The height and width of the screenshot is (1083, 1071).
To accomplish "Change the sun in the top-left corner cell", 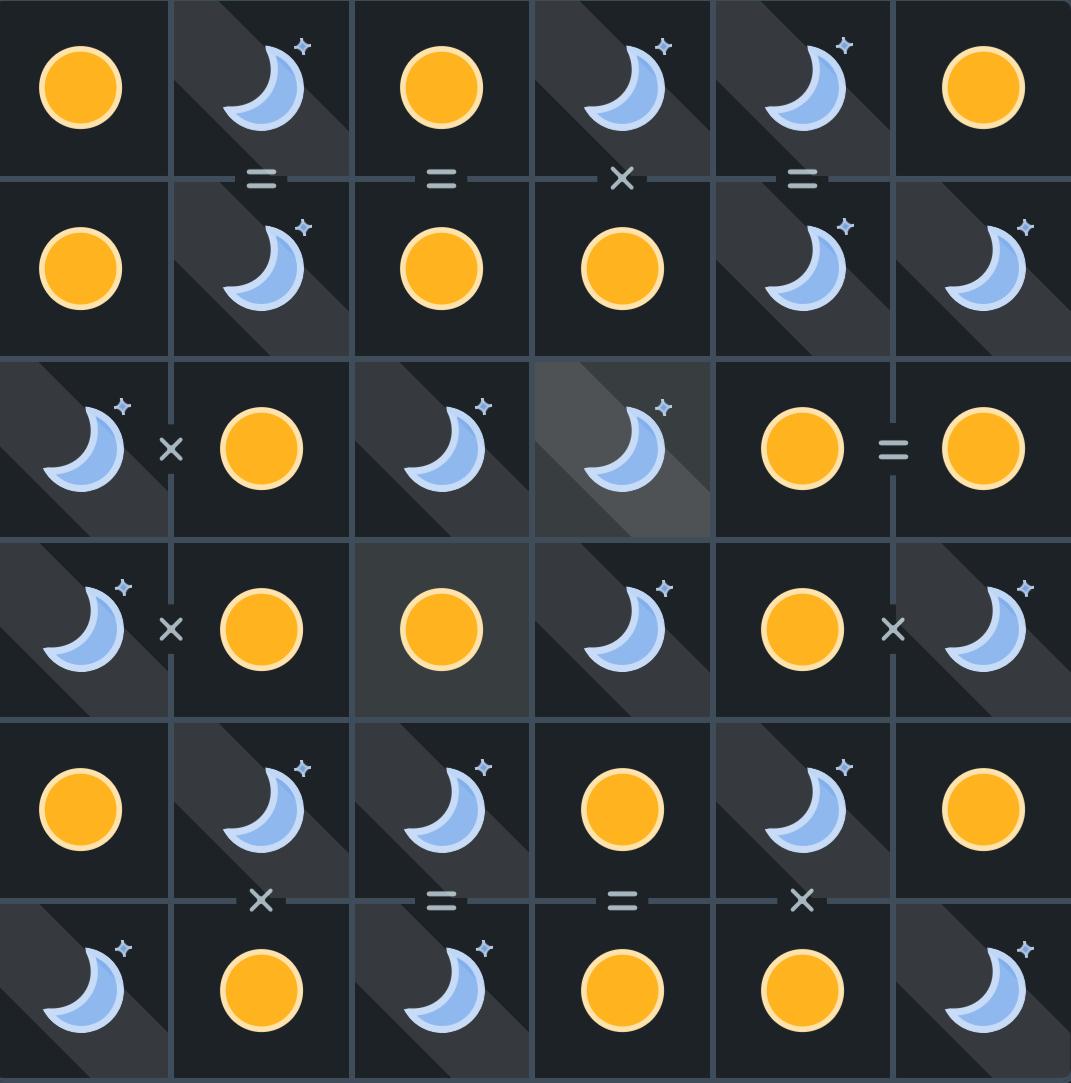I will 81,88.
